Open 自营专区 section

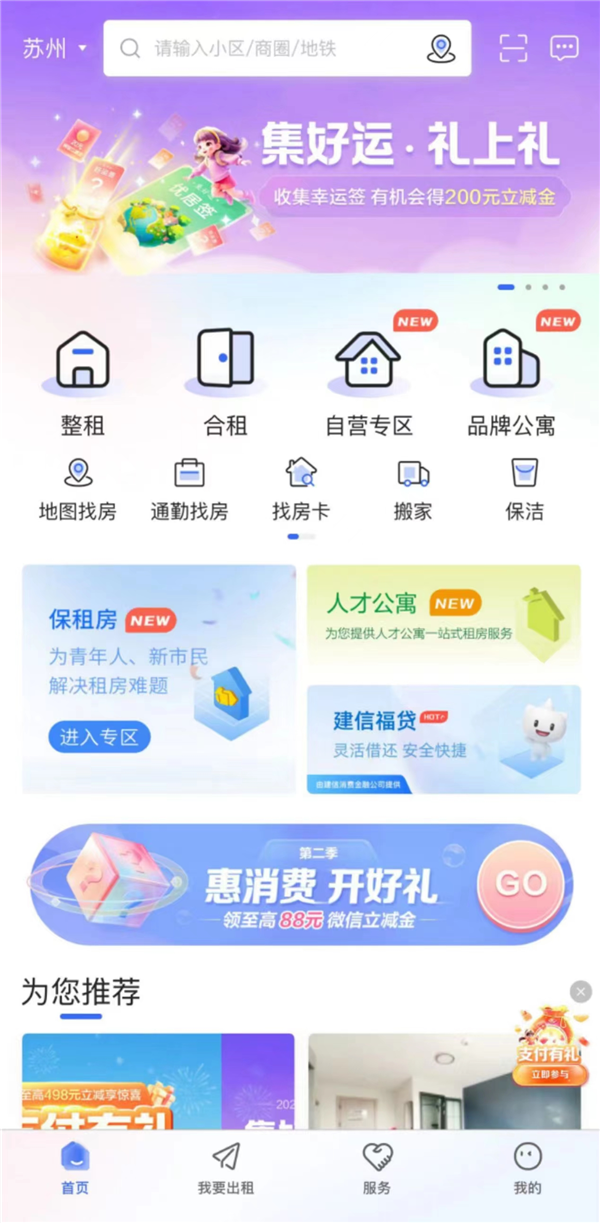coord(368,382)
